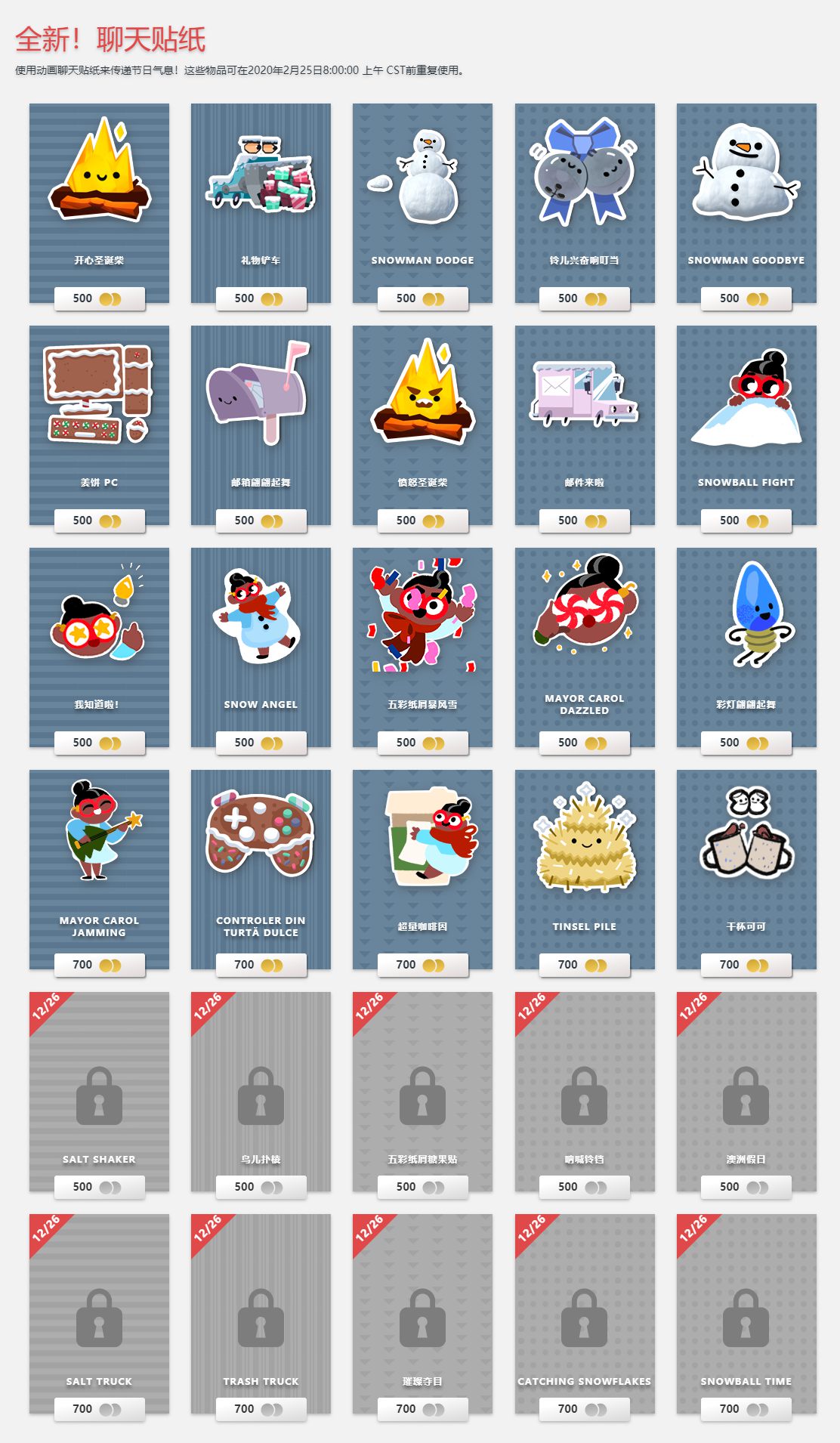Tap the 500 price button under 铃儿兴奋响叮当
840x1443 pixels.
[584, 298]
